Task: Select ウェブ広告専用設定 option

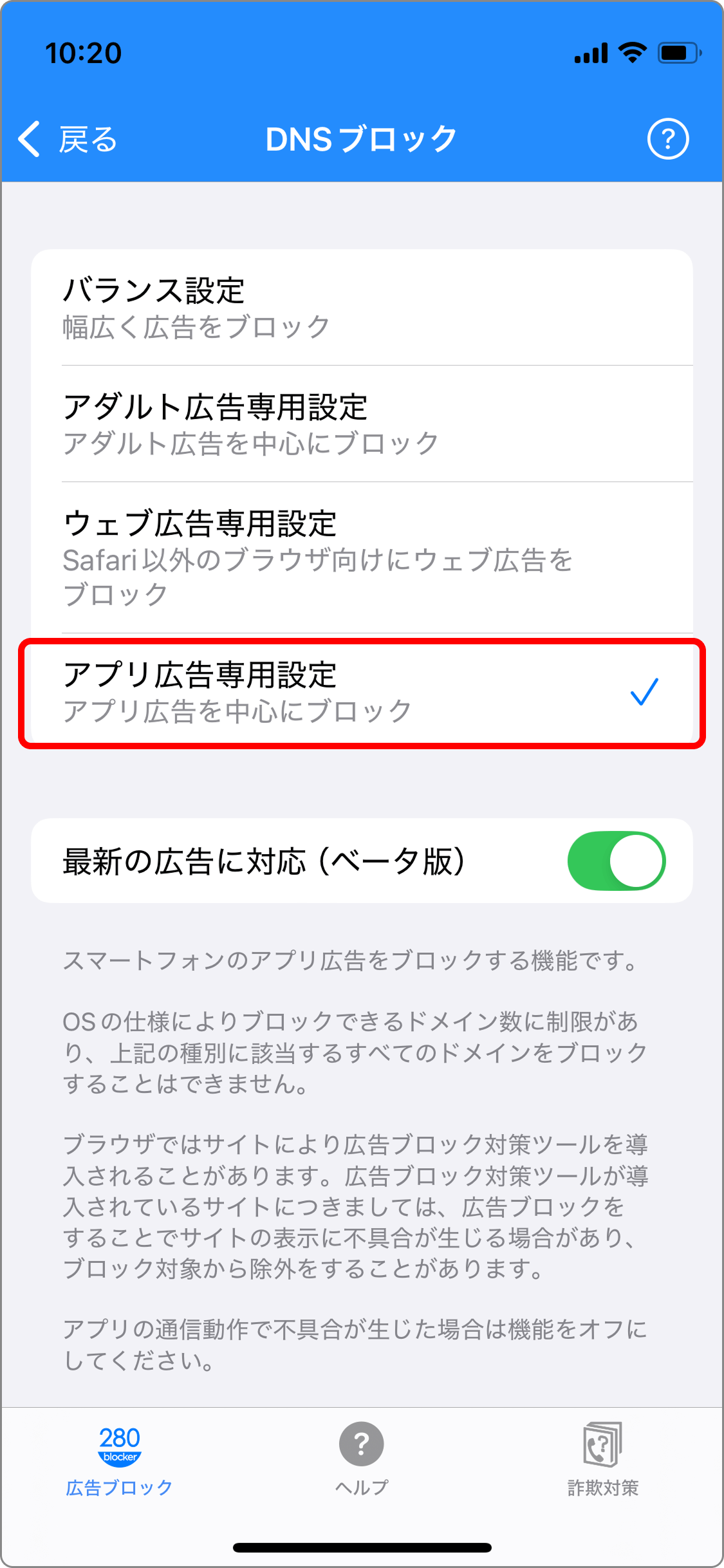Action: coord(360,557)
